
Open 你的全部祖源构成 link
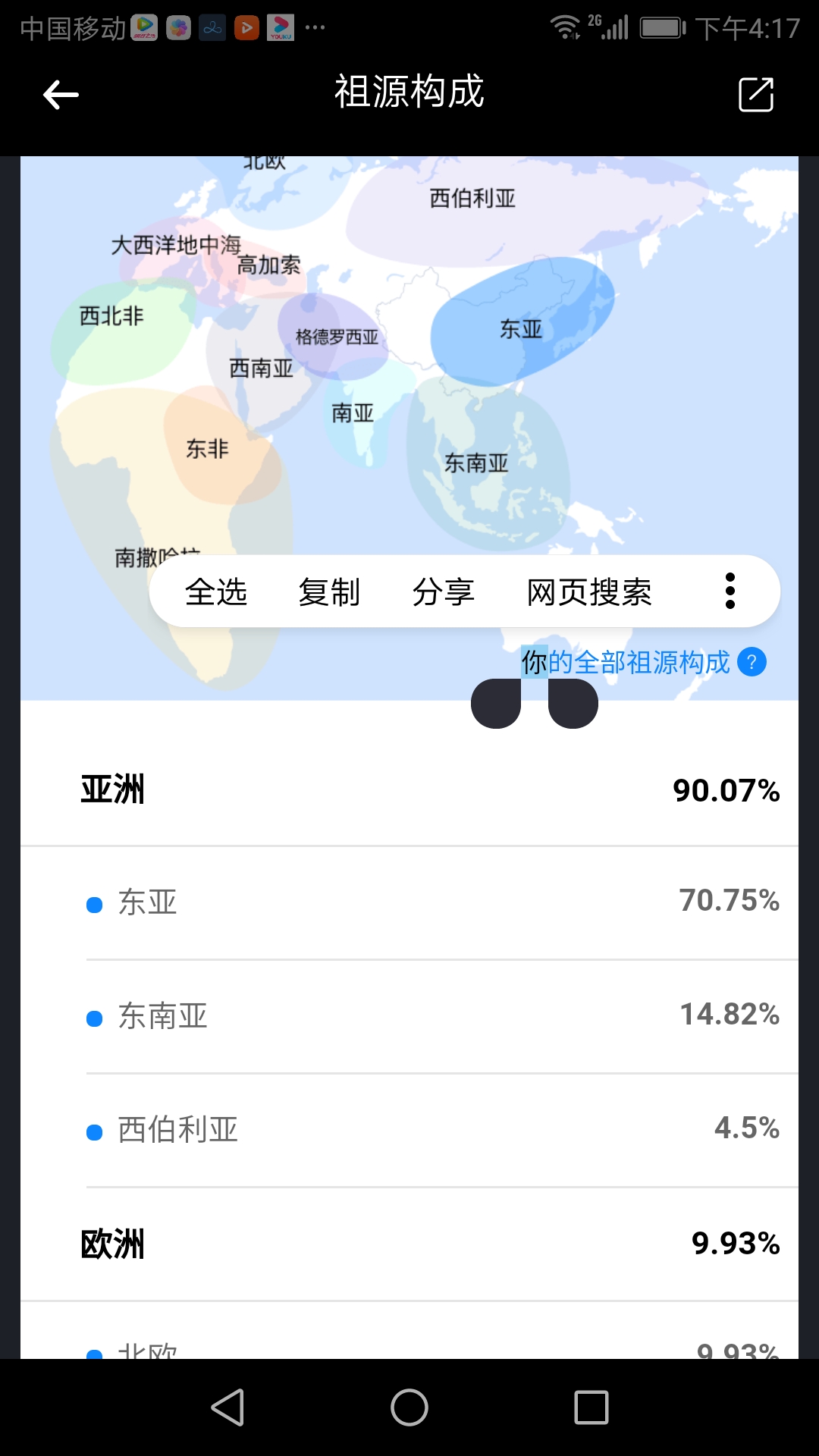click(626, 662)
